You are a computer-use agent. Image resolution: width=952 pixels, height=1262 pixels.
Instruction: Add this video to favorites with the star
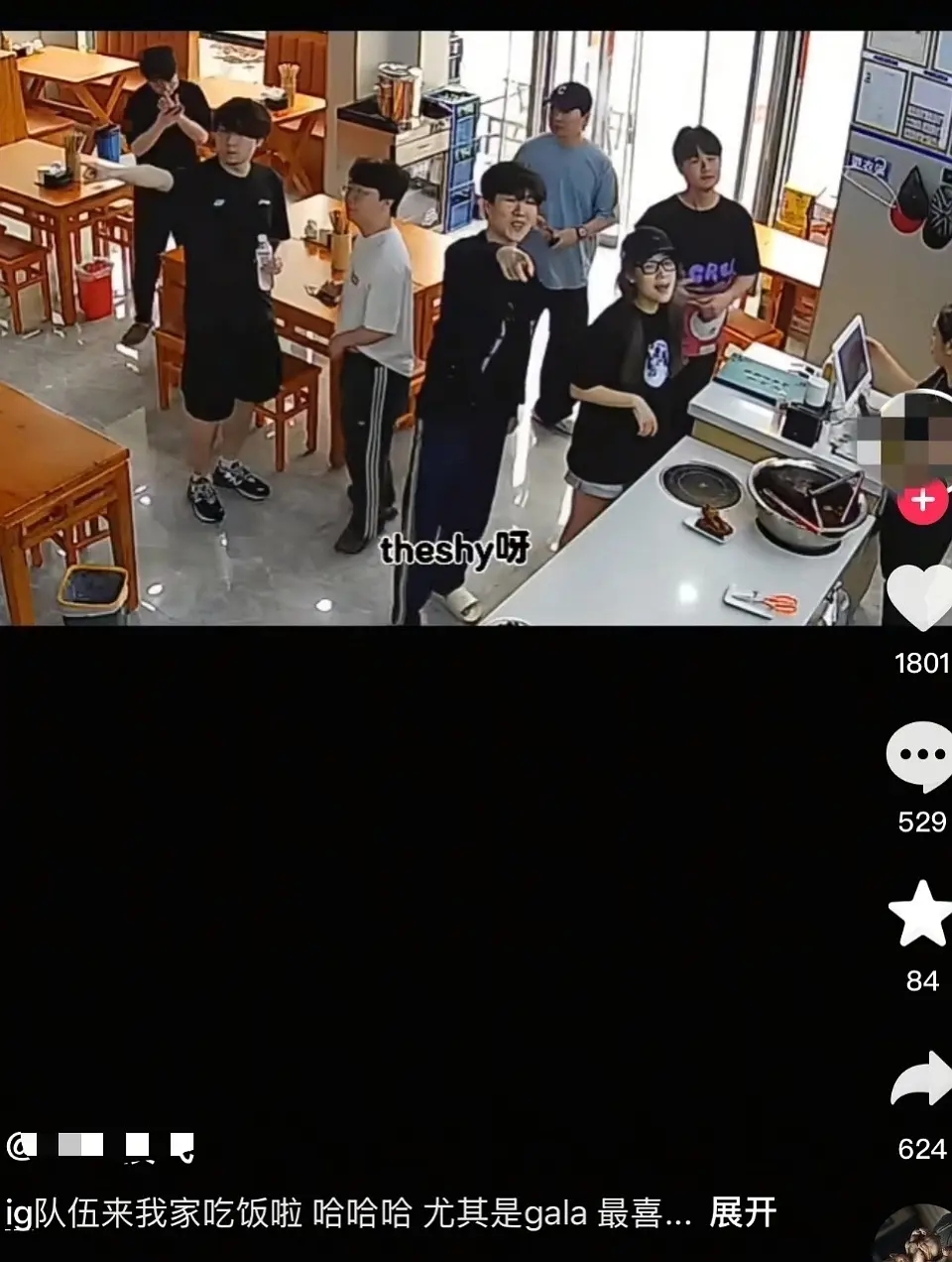tap(920, 914)
